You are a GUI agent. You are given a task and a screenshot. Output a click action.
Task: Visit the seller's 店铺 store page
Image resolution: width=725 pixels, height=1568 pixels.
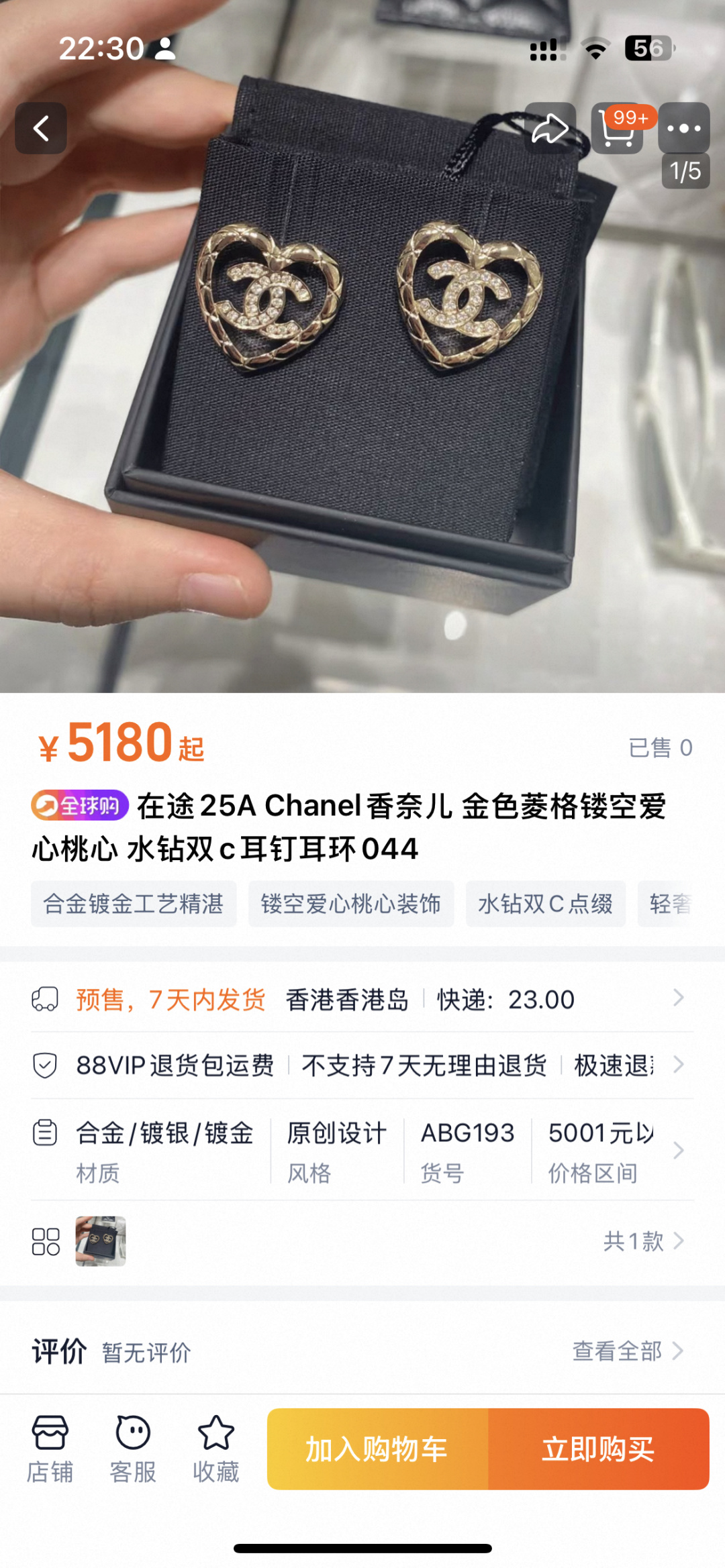click(x=50, y=1448)
